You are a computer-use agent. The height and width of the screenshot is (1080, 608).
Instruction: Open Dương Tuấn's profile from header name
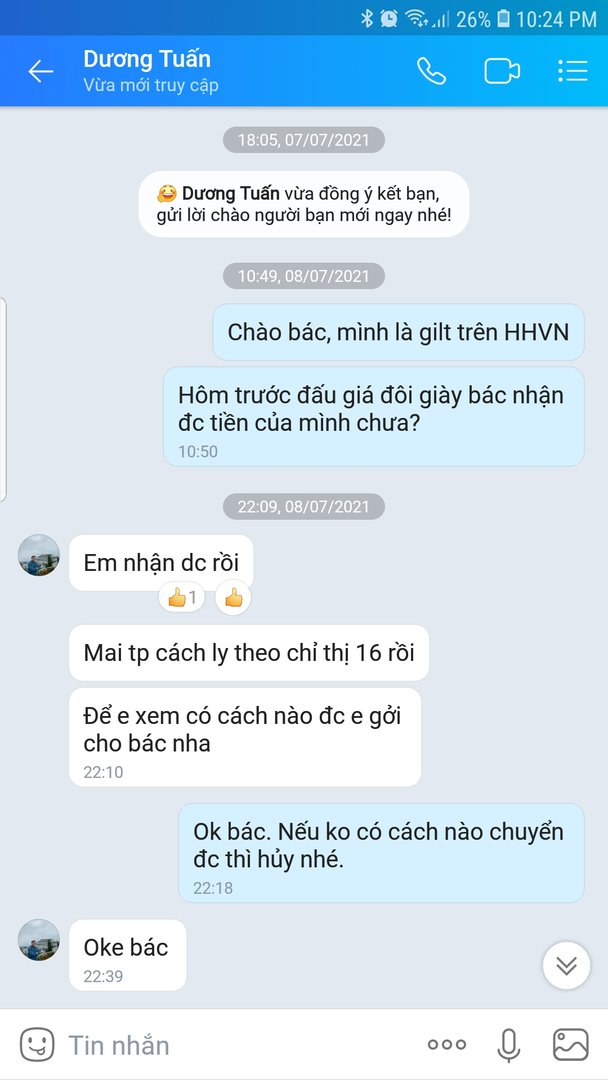click(147, 60)
